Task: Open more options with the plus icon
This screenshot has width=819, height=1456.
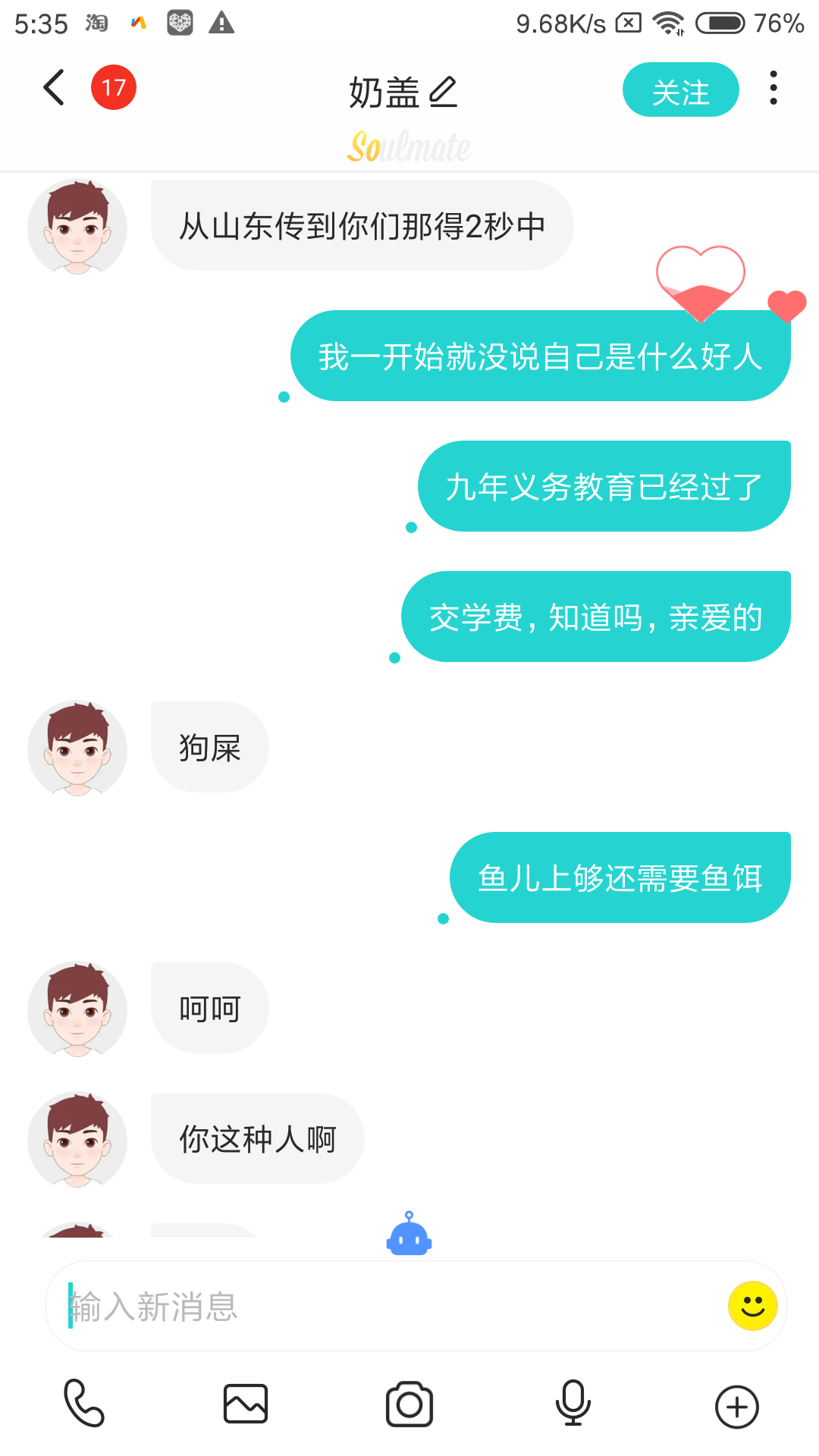Action: click(737, 1407)
